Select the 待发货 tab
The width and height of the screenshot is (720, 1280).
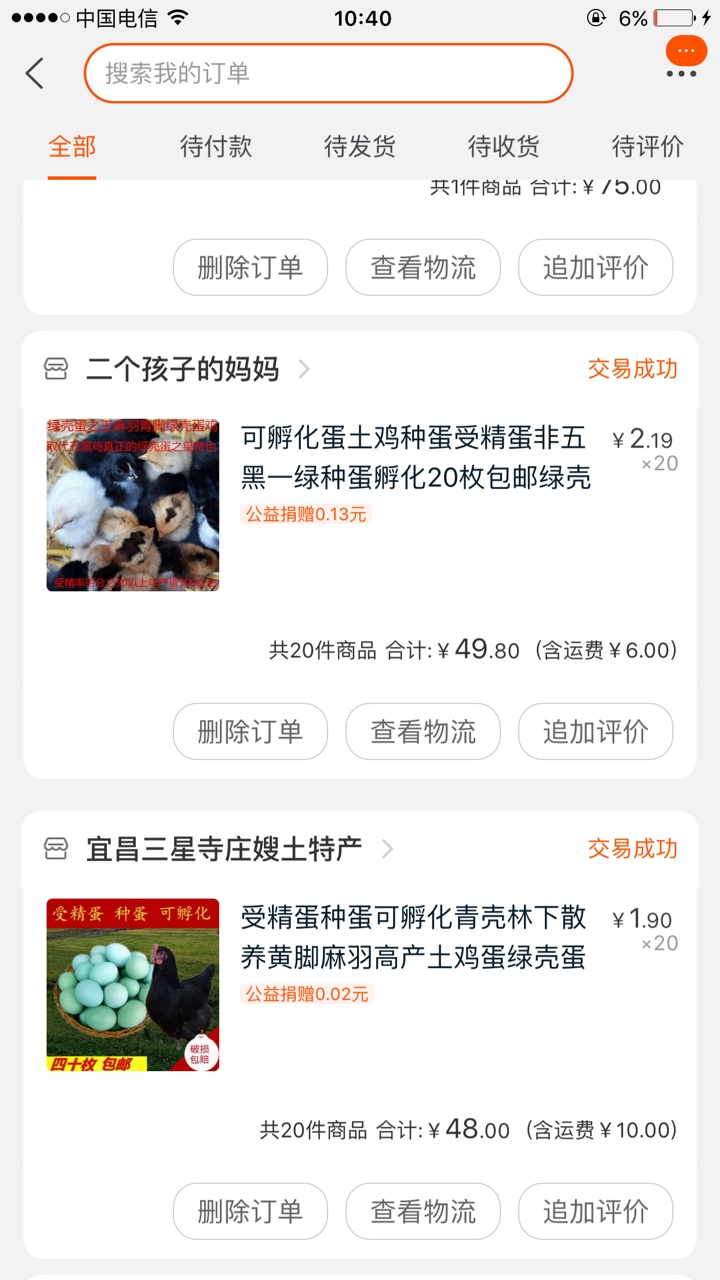tap(360, 147)
